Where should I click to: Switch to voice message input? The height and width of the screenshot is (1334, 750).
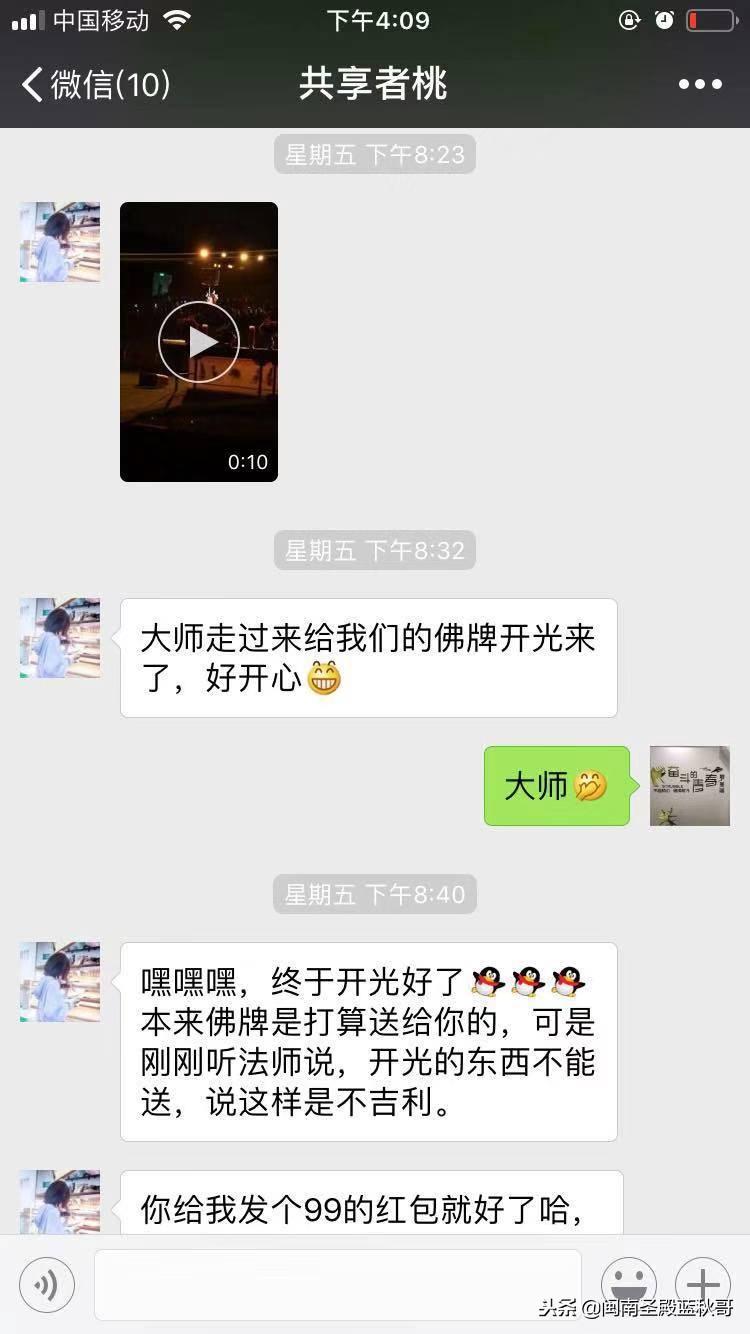point(47,1285)
